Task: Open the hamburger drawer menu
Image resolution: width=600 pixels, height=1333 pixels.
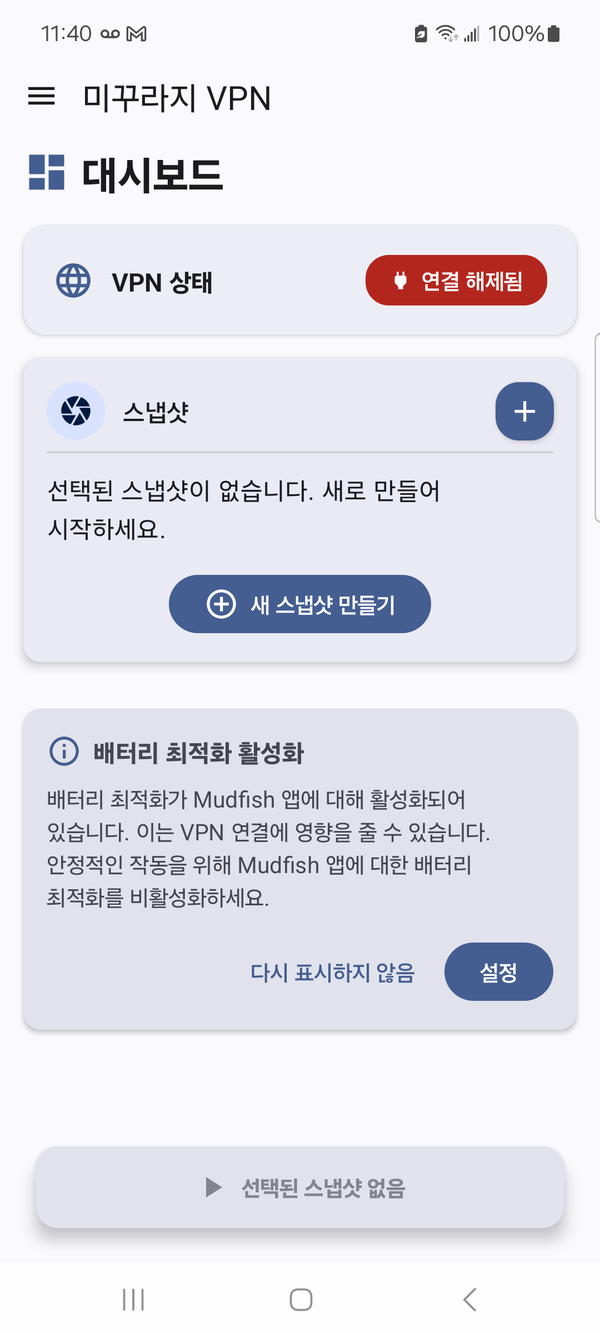Action: [x=41, y=97]
